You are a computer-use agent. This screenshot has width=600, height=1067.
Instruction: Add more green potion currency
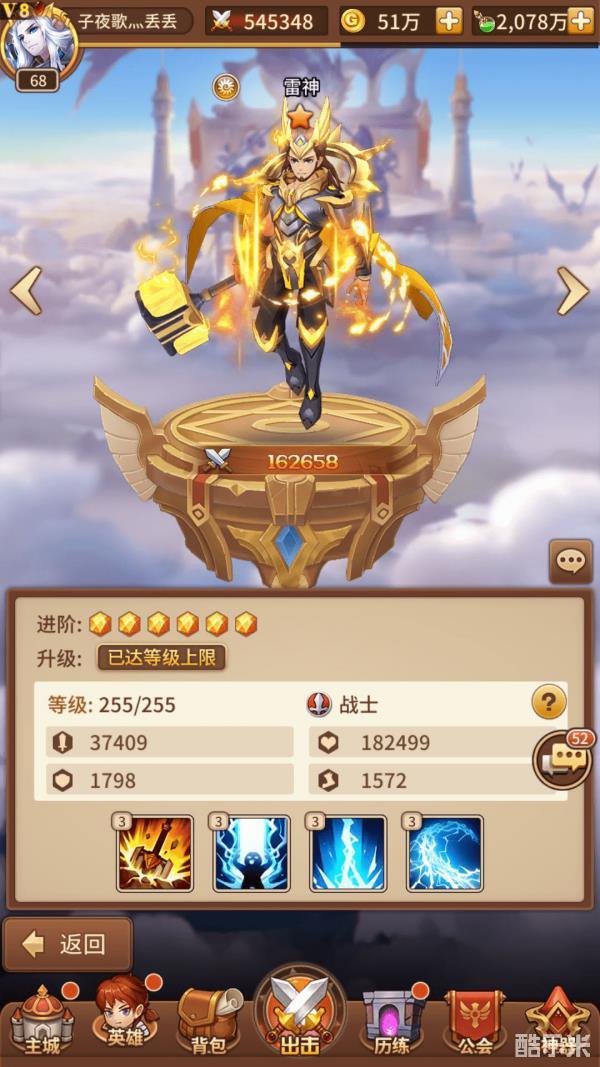[x=580, y=21]
